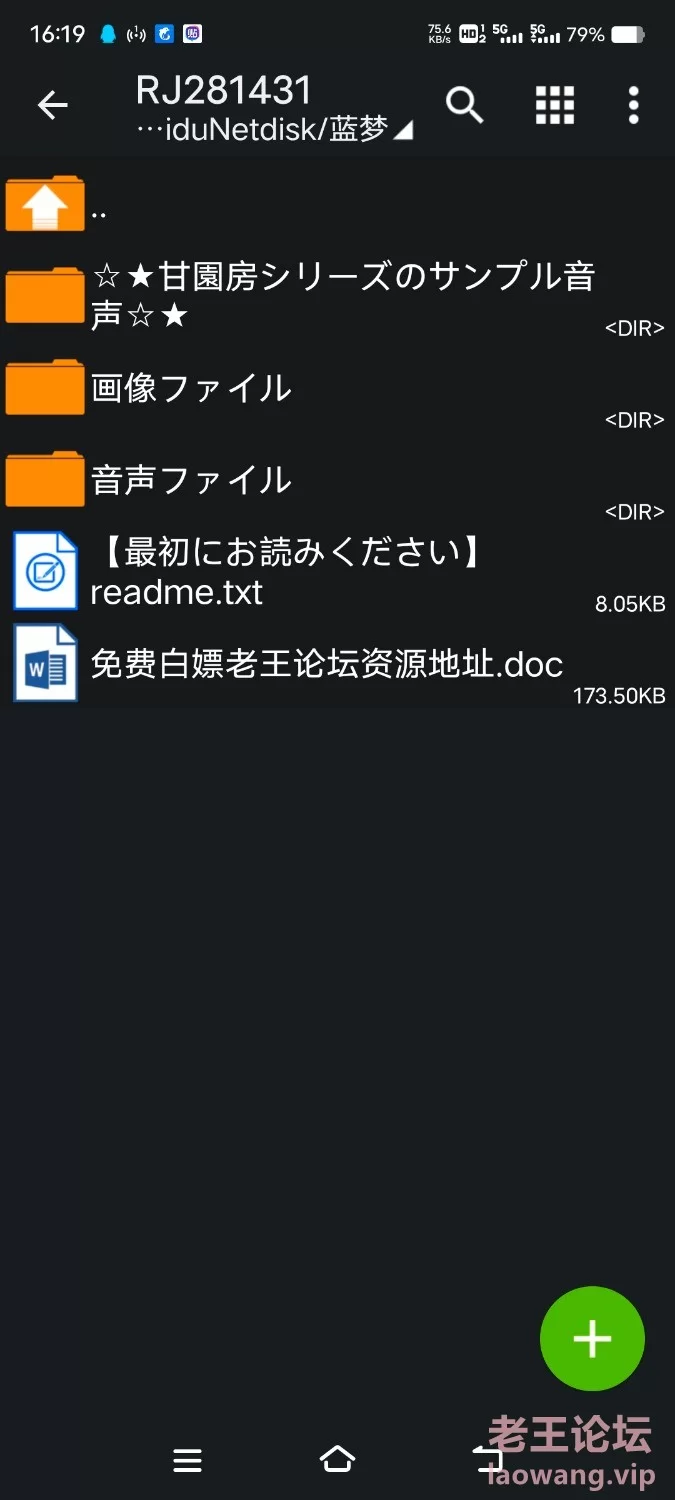Image resolution: width=675 pixels, height=1500 pixels.
Task: Tap the green plus add button
Action: (x=592, y=1339)
